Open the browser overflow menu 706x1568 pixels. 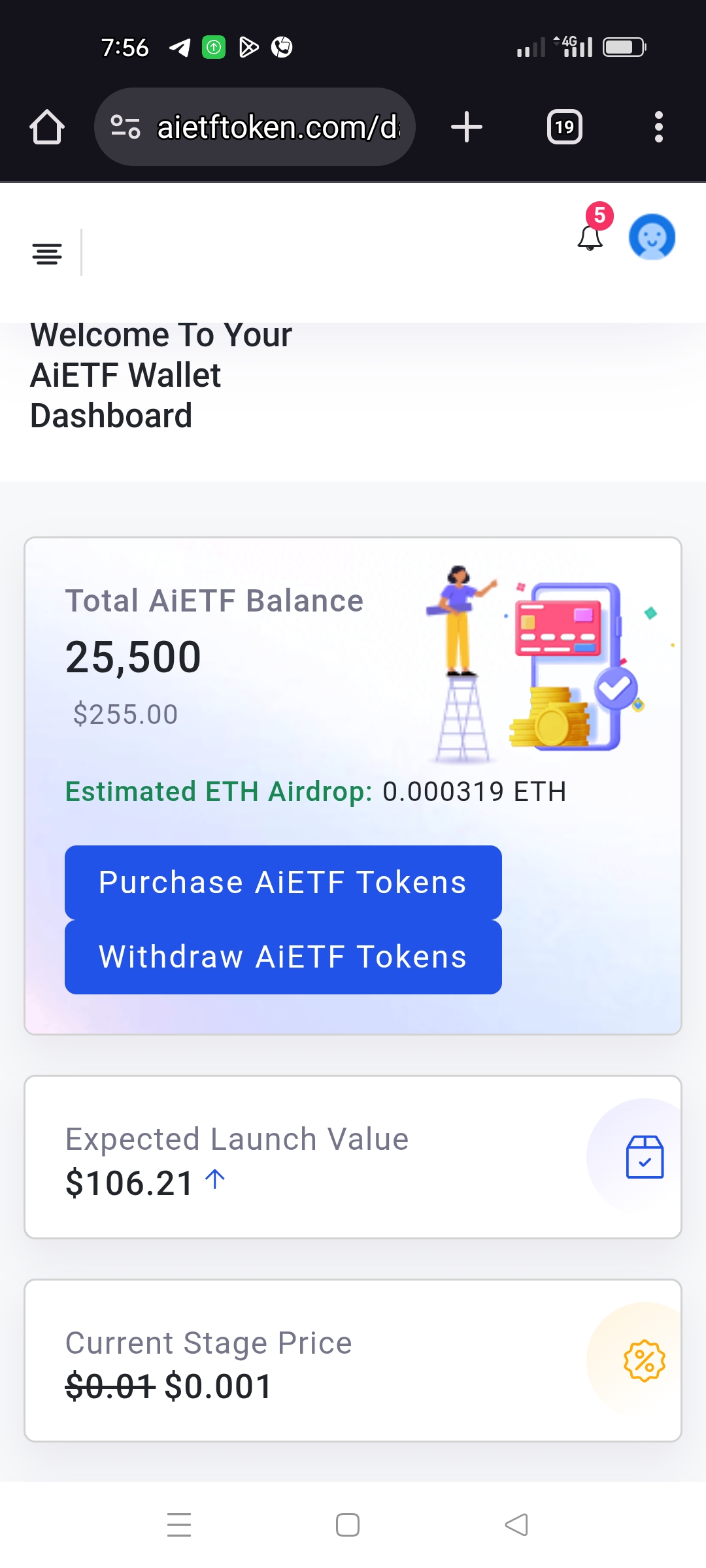[x=658, y=127]
